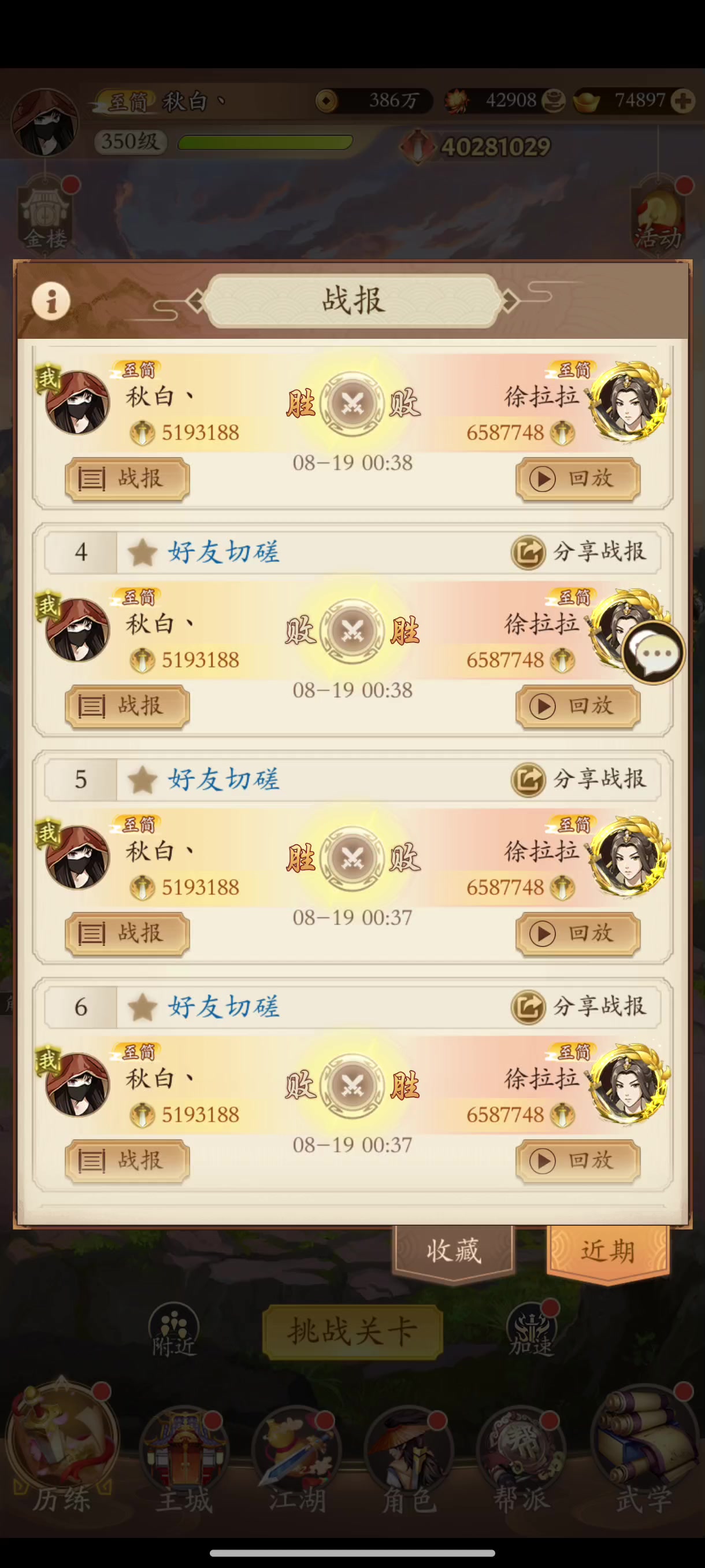Open the info icon beside 战报 title
The width and height of the screenshot is (705, 1568).
coord(51,301)
